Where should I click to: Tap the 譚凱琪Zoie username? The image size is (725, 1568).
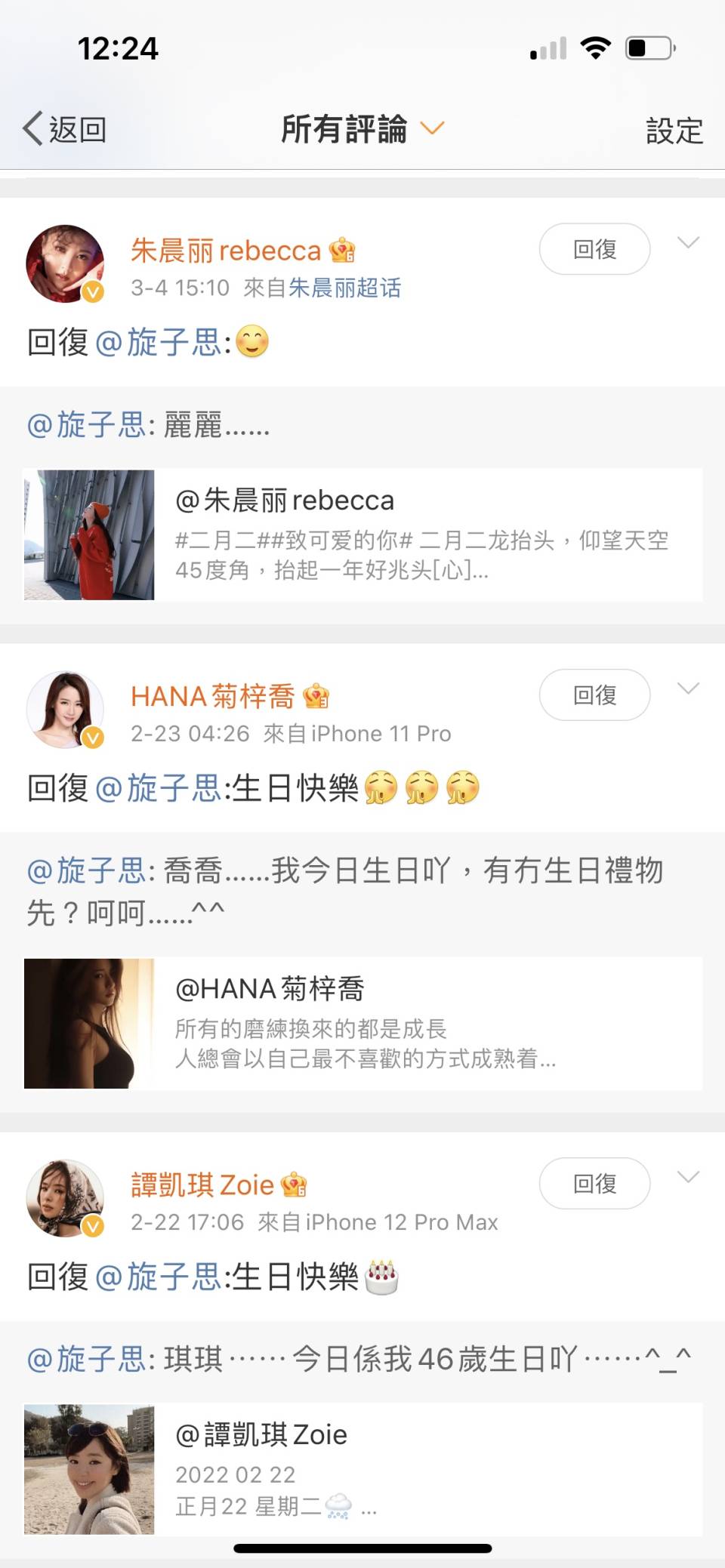point(202,1185)
